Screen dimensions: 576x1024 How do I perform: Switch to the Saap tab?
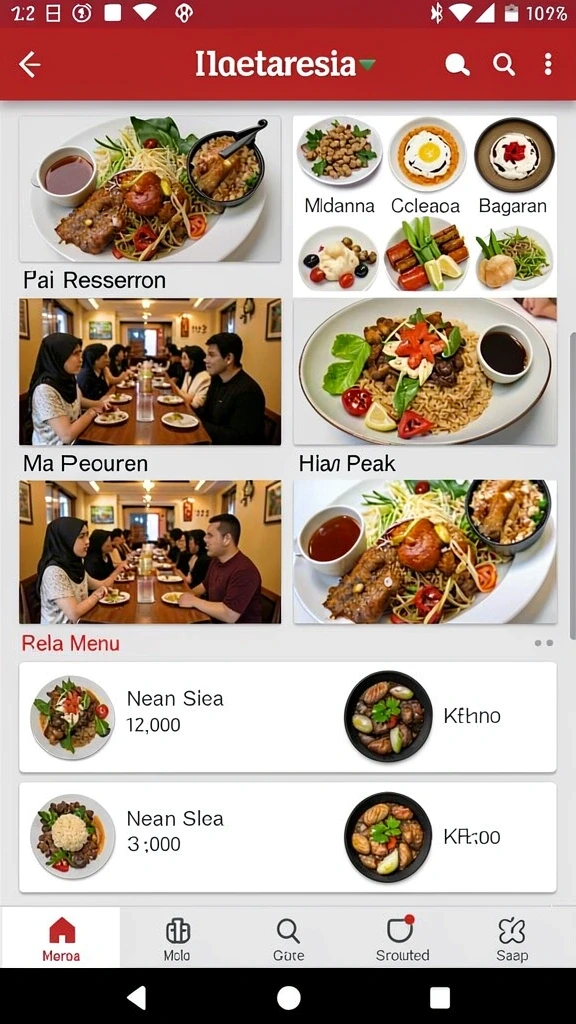point(512,938)
